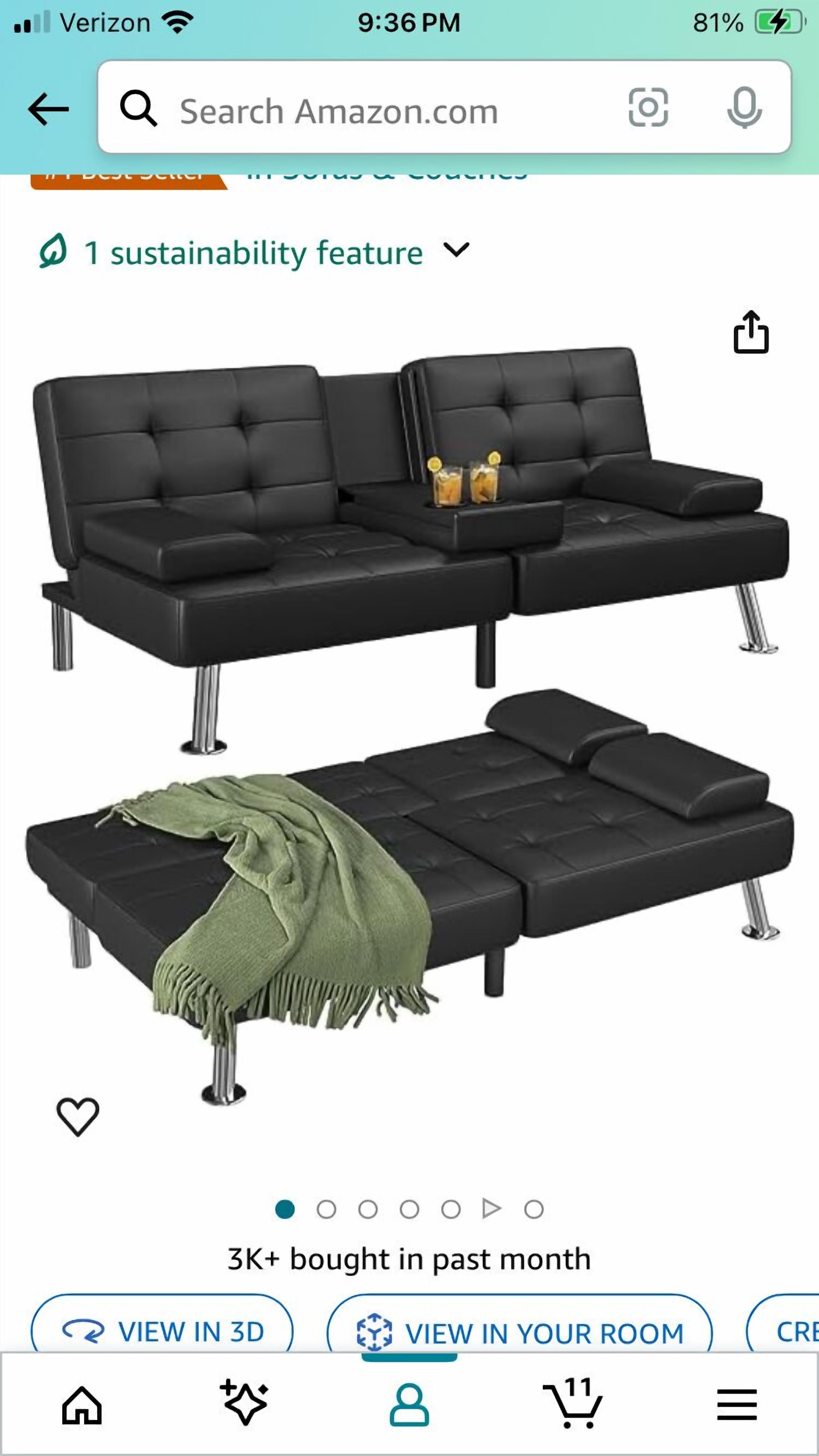Open the account profile tab
Image resolution: width=819 pixels, height=1456 pixels.
click(x=410, y=1405)
